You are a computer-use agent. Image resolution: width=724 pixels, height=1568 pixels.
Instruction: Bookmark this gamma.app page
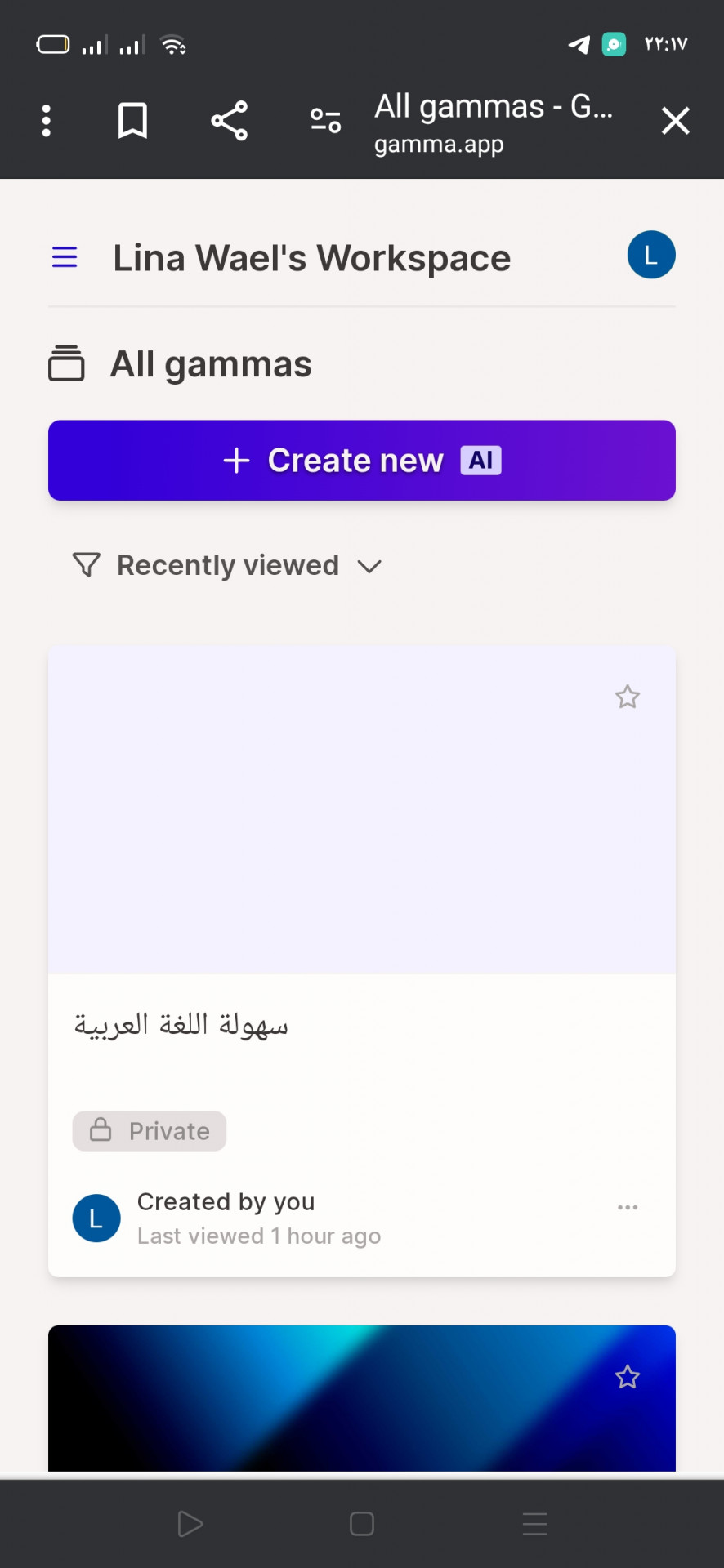(132, 121)
